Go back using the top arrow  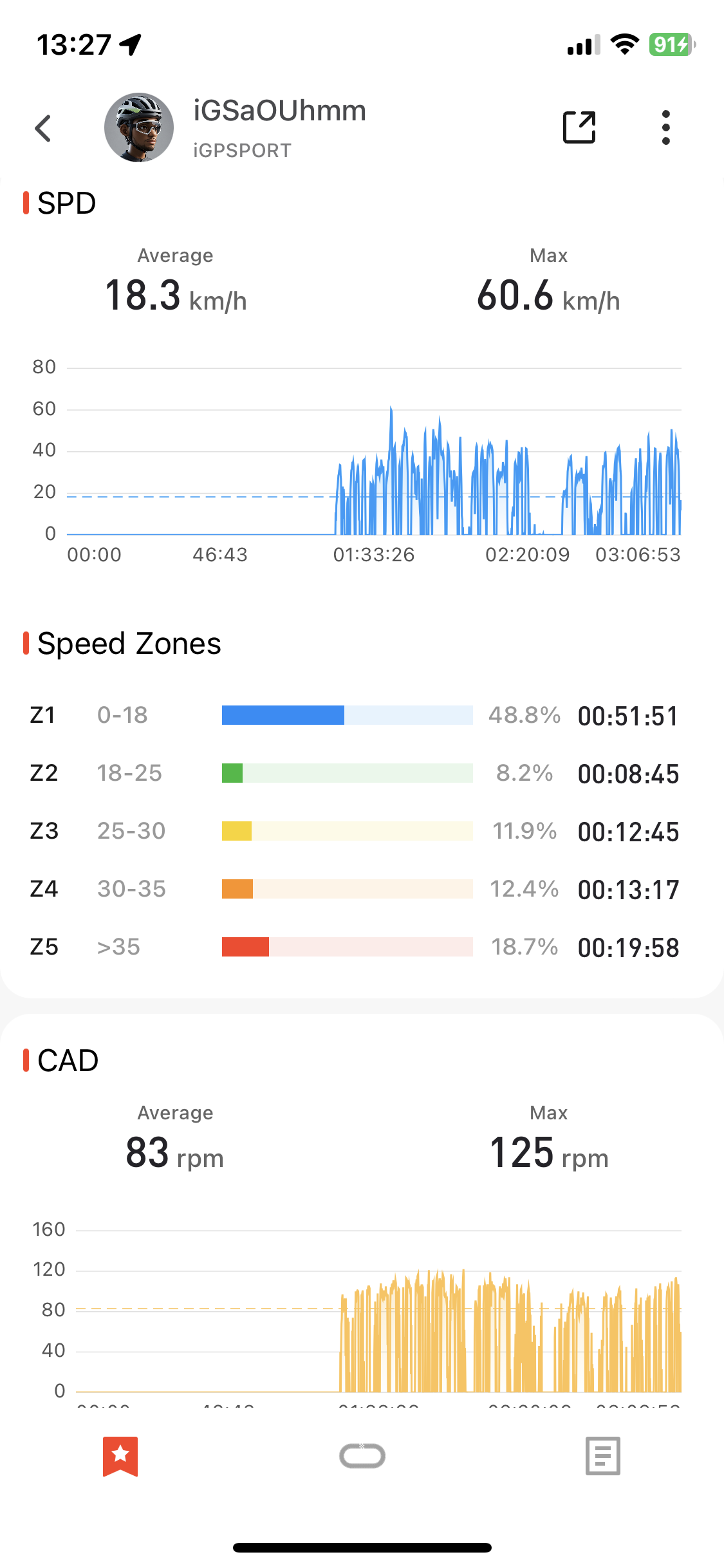43,128
